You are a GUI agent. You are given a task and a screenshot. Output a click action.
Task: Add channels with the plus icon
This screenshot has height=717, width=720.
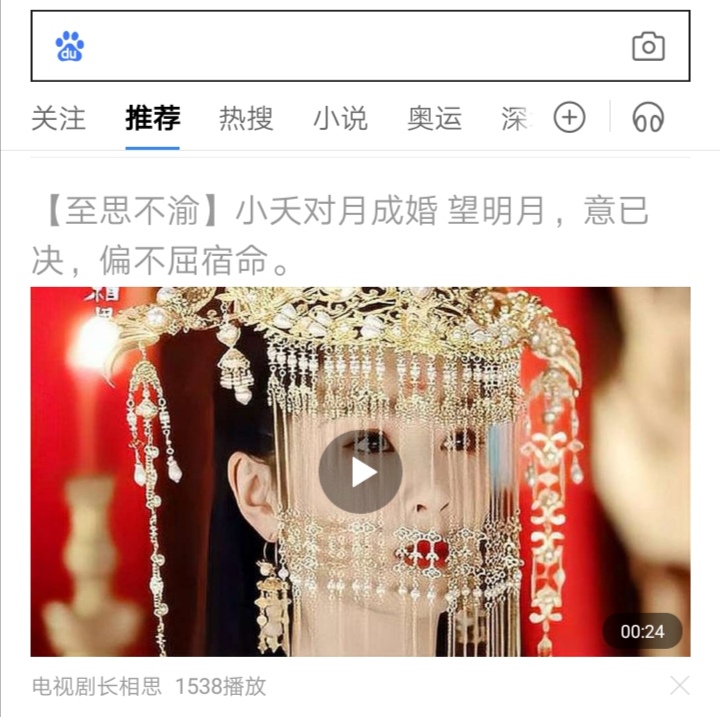(569, 117)
